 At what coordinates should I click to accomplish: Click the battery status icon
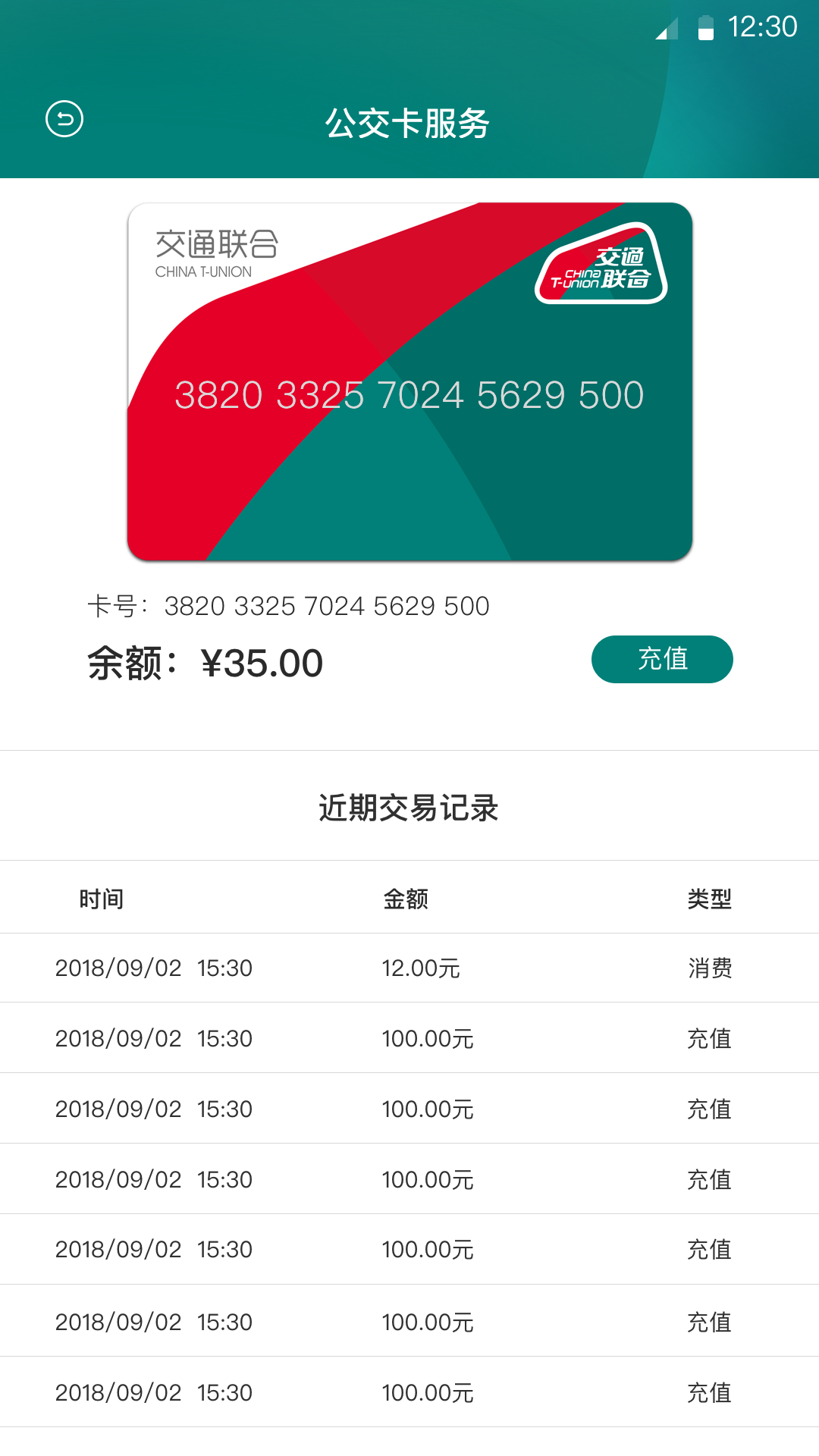tap(708, 27)
